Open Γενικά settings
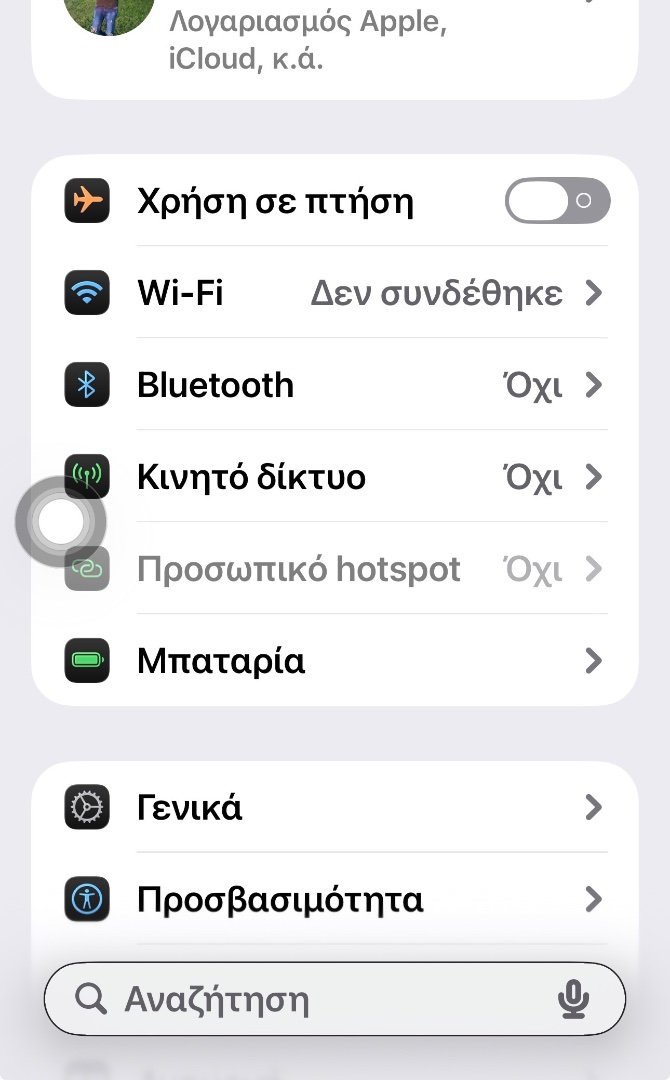The height and width of the screenshot is (1080, 670). [335, 807]
